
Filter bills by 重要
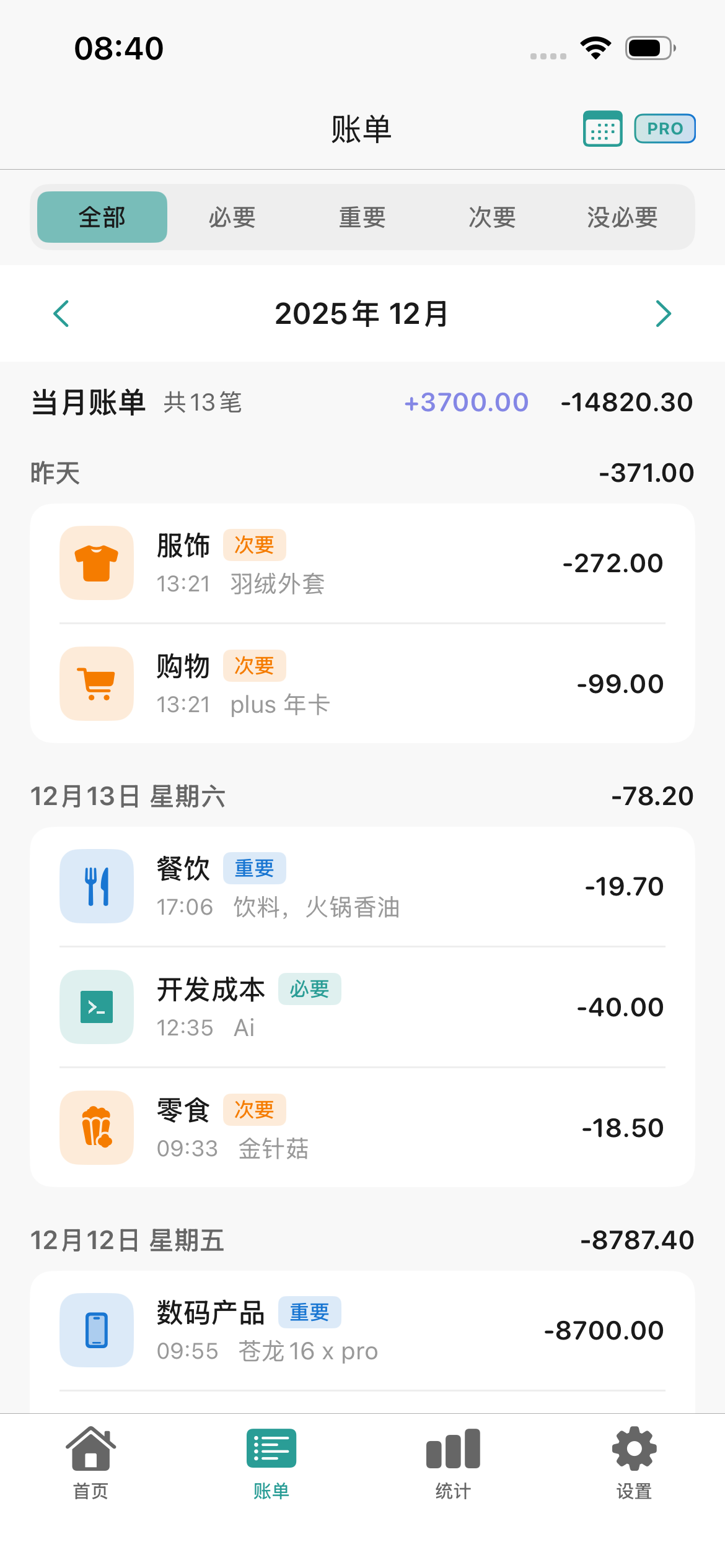pos(362,217)
